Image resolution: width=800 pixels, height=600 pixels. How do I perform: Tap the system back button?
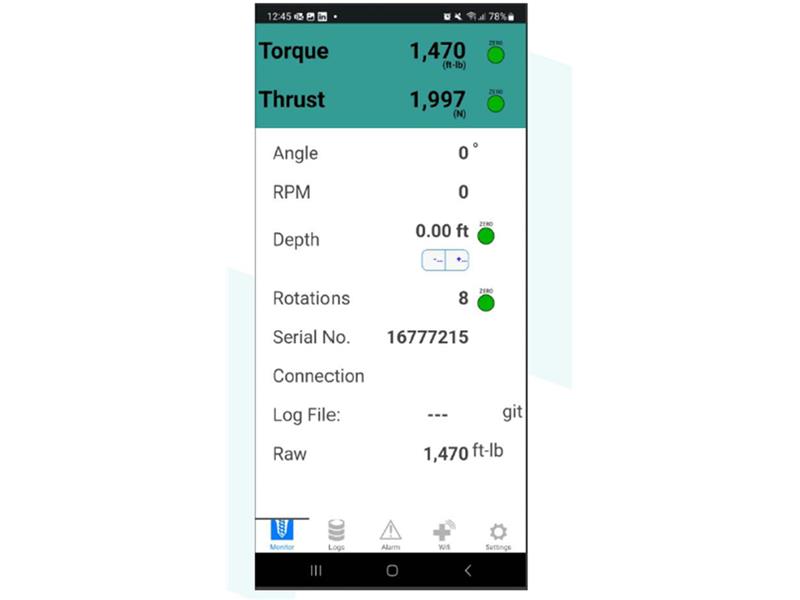pos(467,570)
